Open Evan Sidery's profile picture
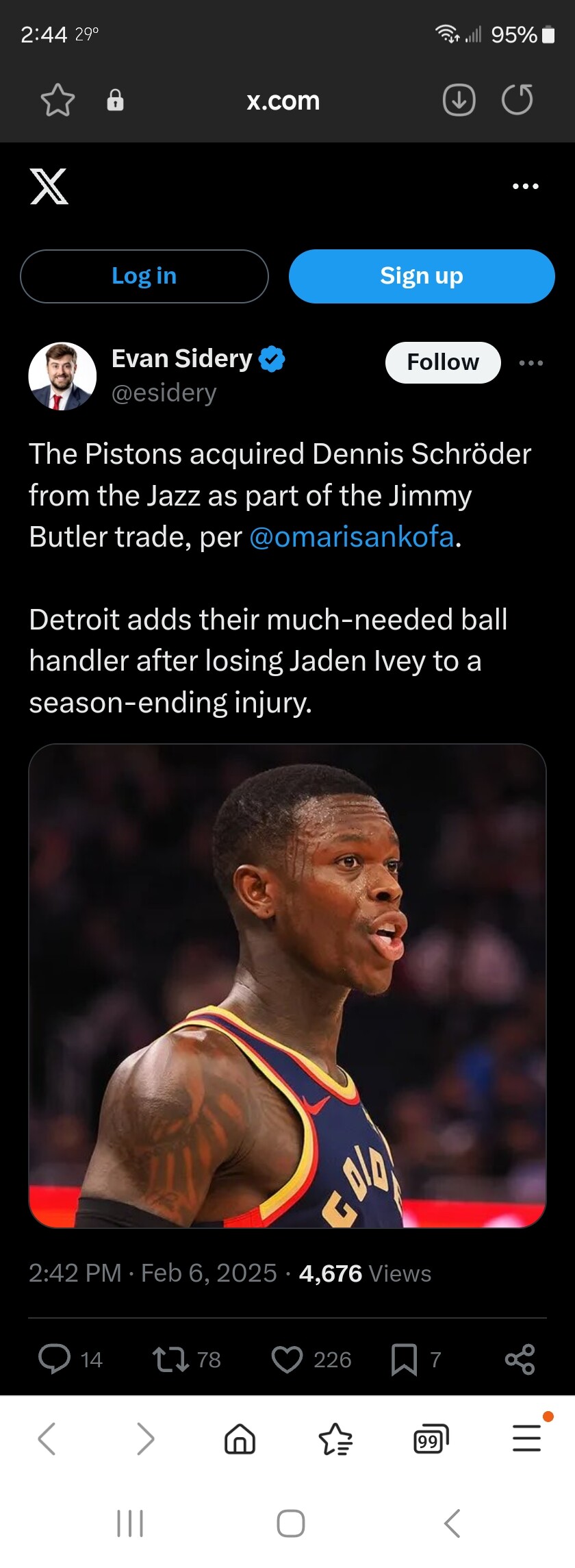The width and height of the screenshot is (575, 1568). [62, 376]
